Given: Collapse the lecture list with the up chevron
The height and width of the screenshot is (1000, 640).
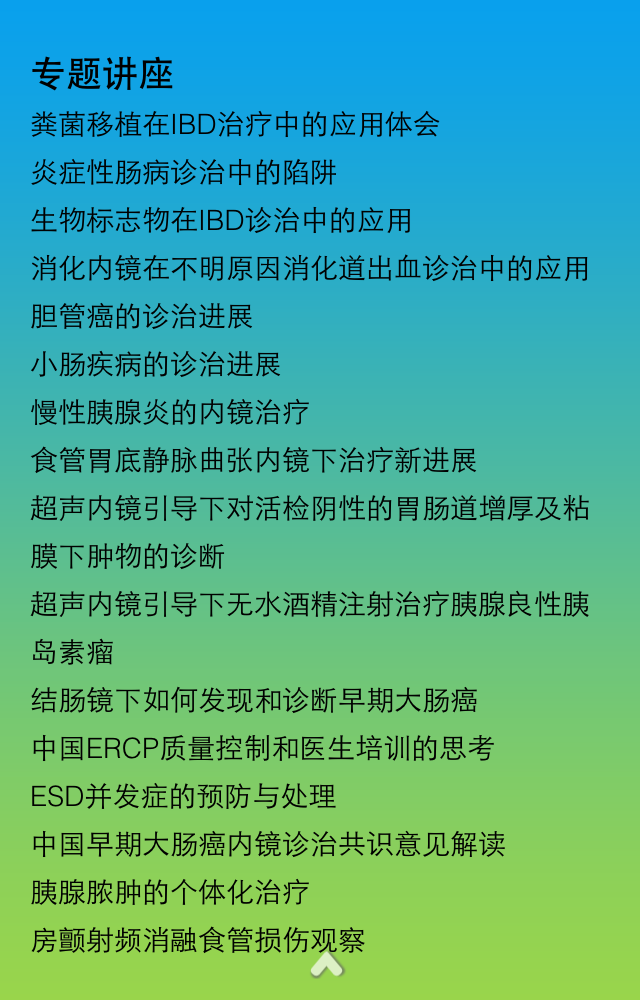Looking at the screenshot, I should pyautogui.click(x=327, y=964).
